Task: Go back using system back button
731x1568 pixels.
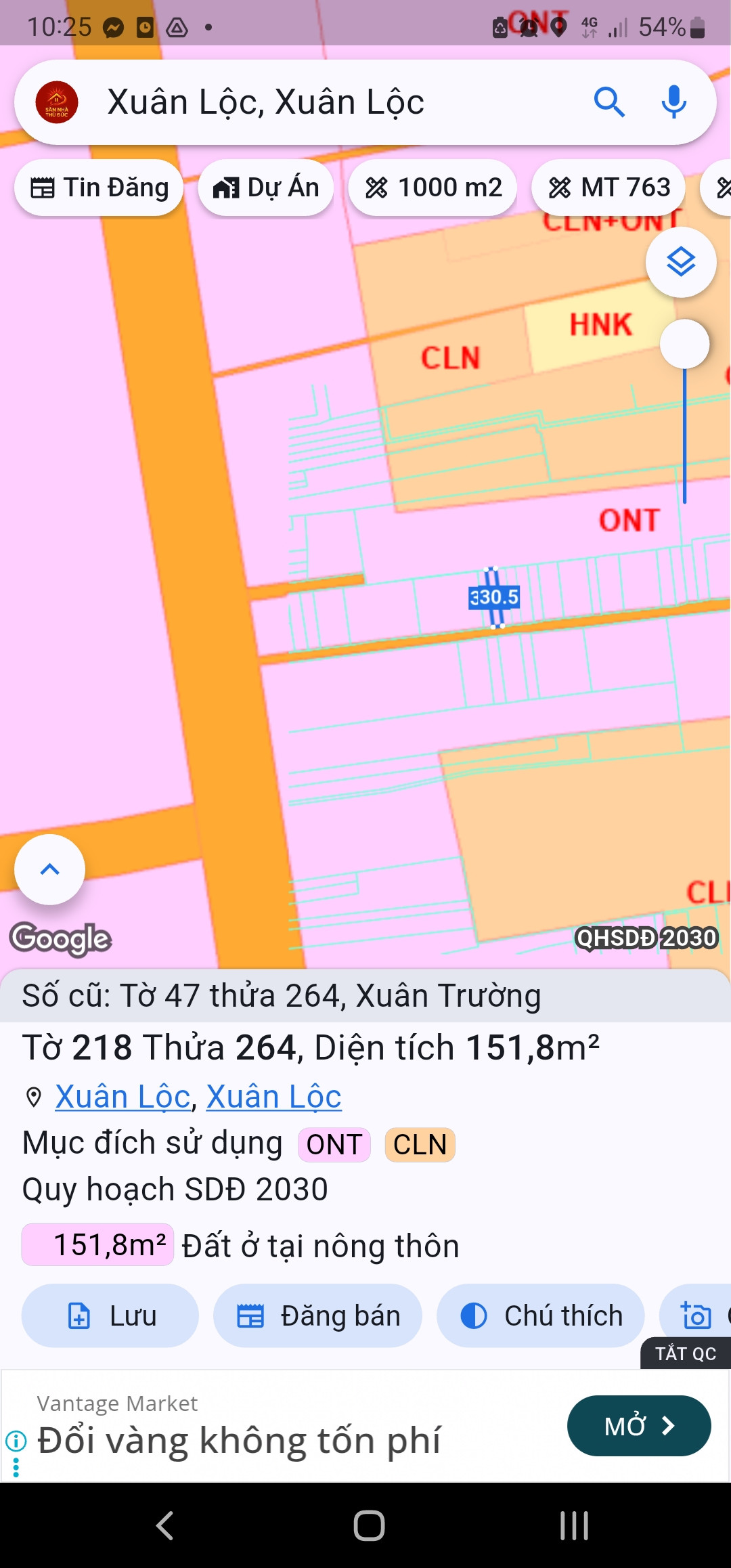Action: pyautogui.click(x=164, y=1525)
